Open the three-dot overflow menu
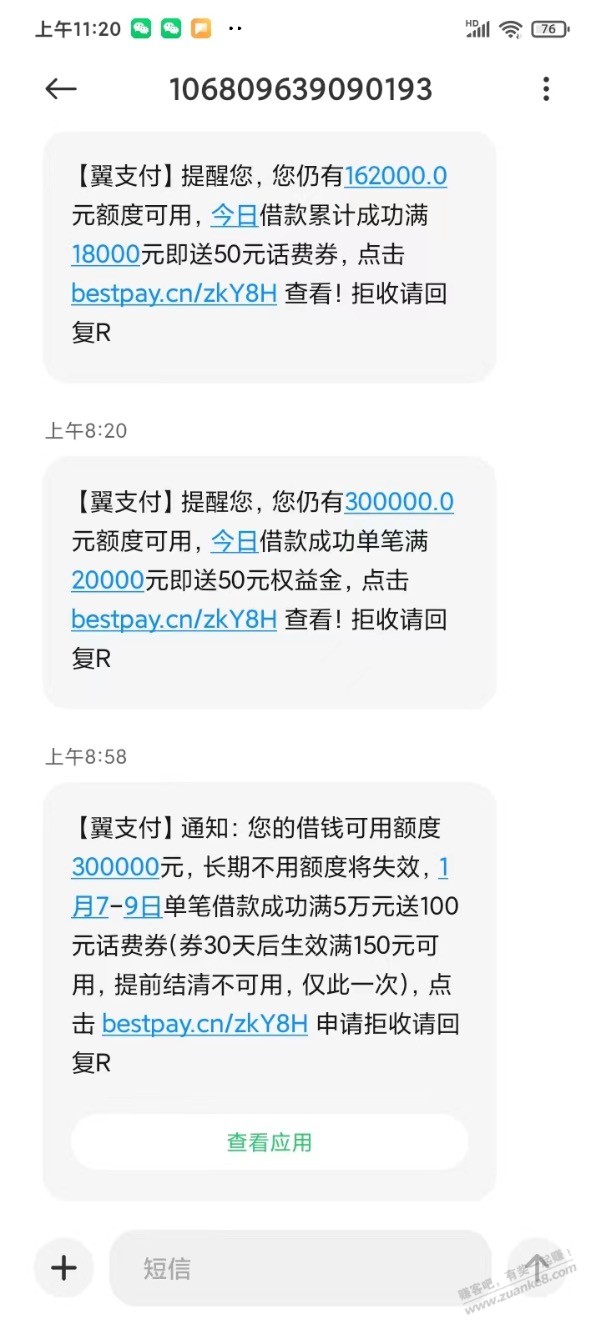The width and height of the screenshot is (601, 1334). [x=546, y=89]
